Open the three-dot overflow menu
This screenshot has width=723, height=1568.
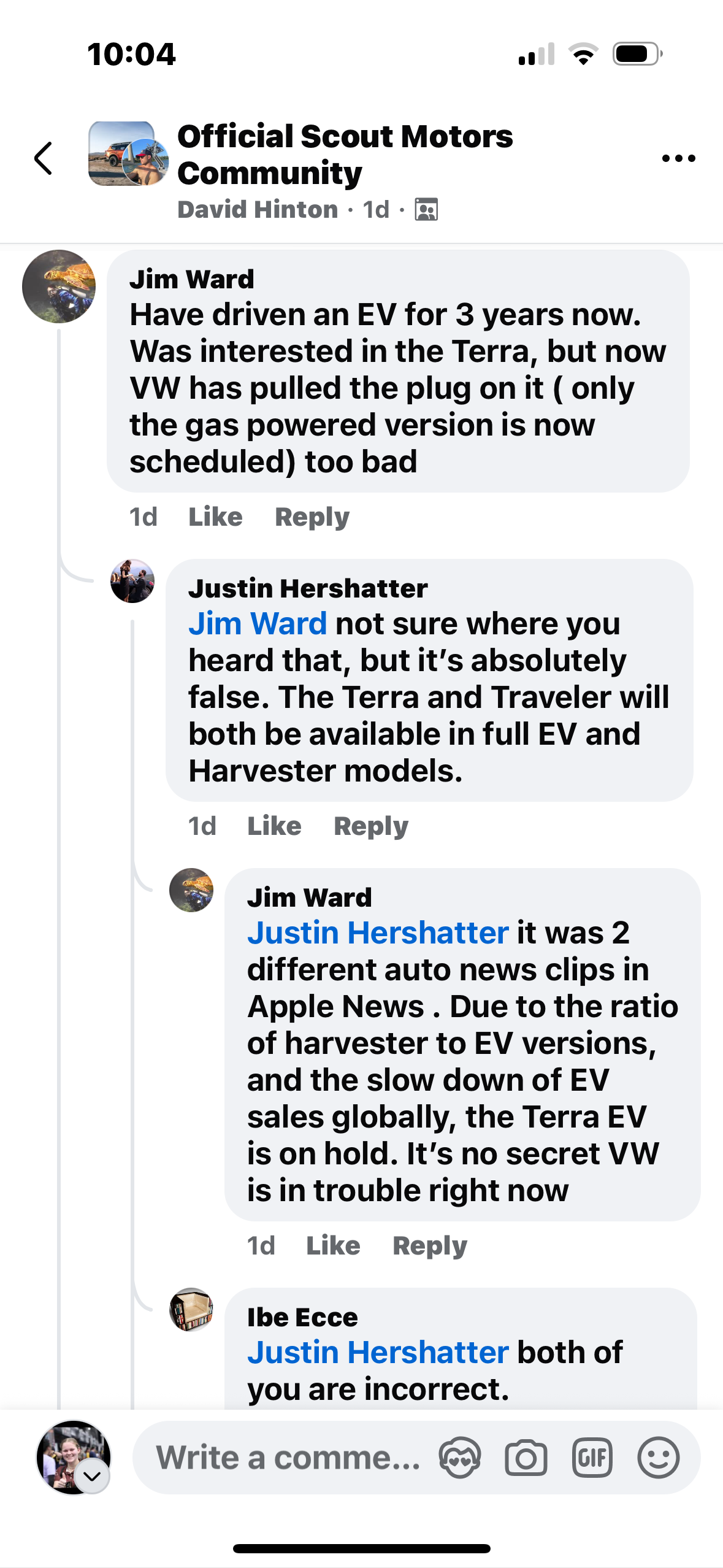(678, 158)
